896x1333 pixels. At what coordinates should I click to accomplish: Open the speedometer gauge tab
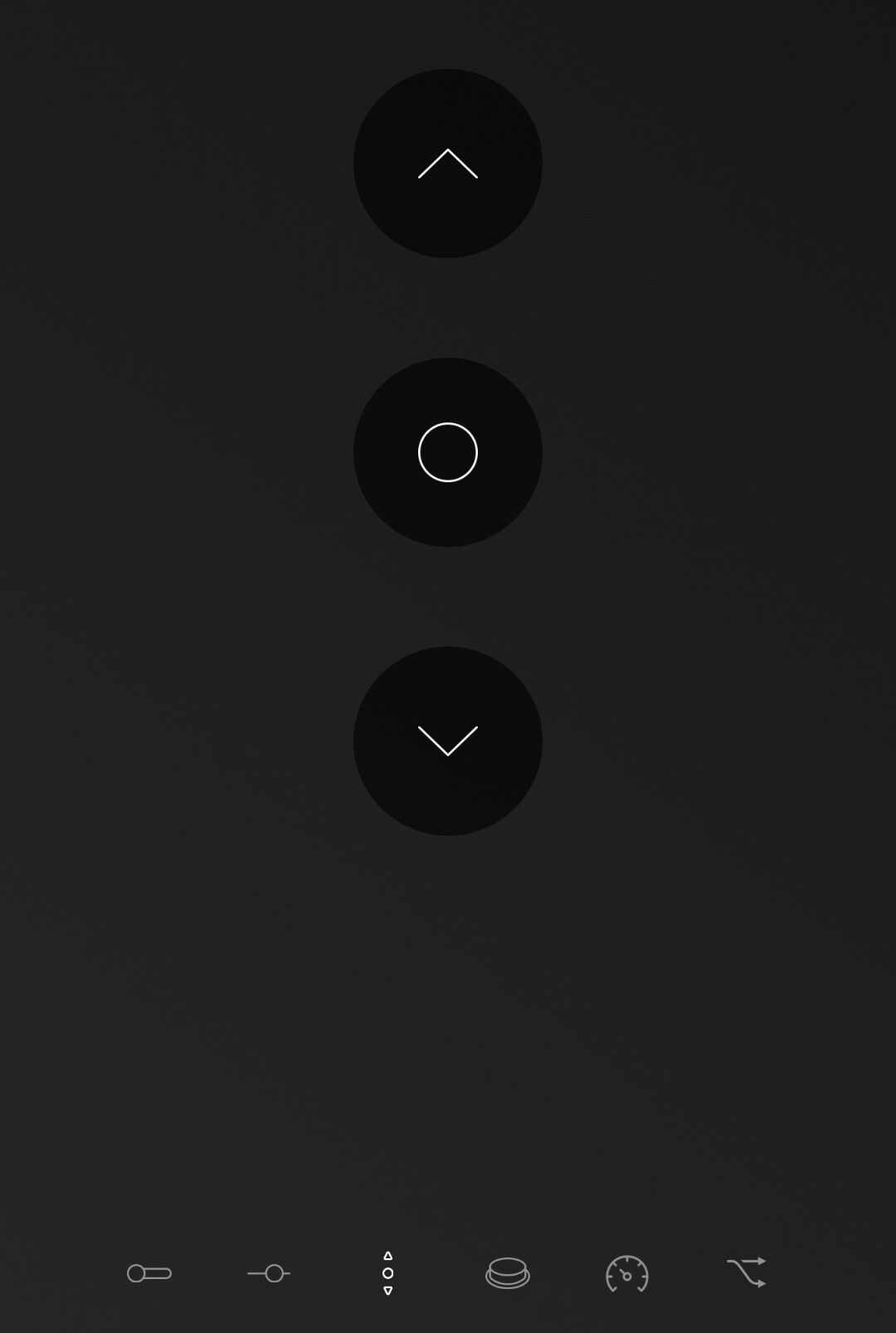pyautogui.click(x=626, y=1273)
